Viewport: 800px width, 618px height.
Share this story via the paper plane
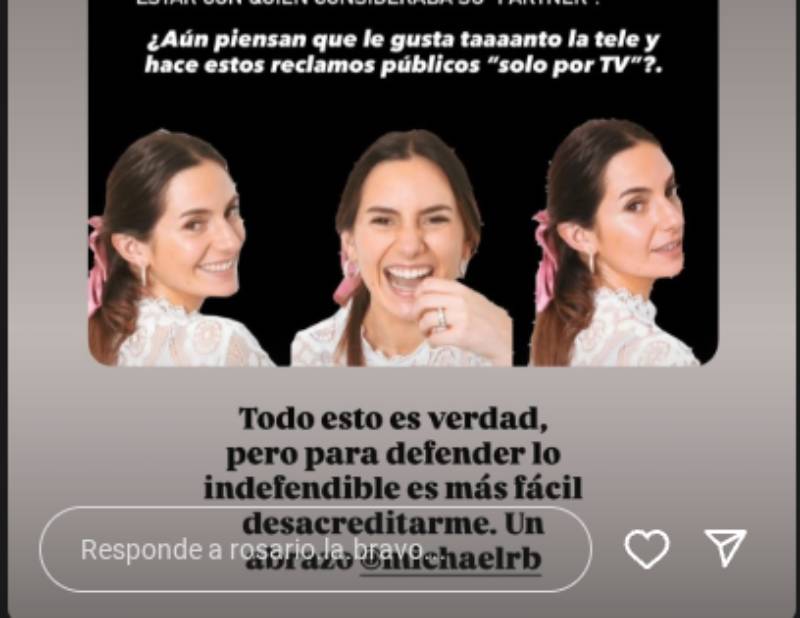725,548
